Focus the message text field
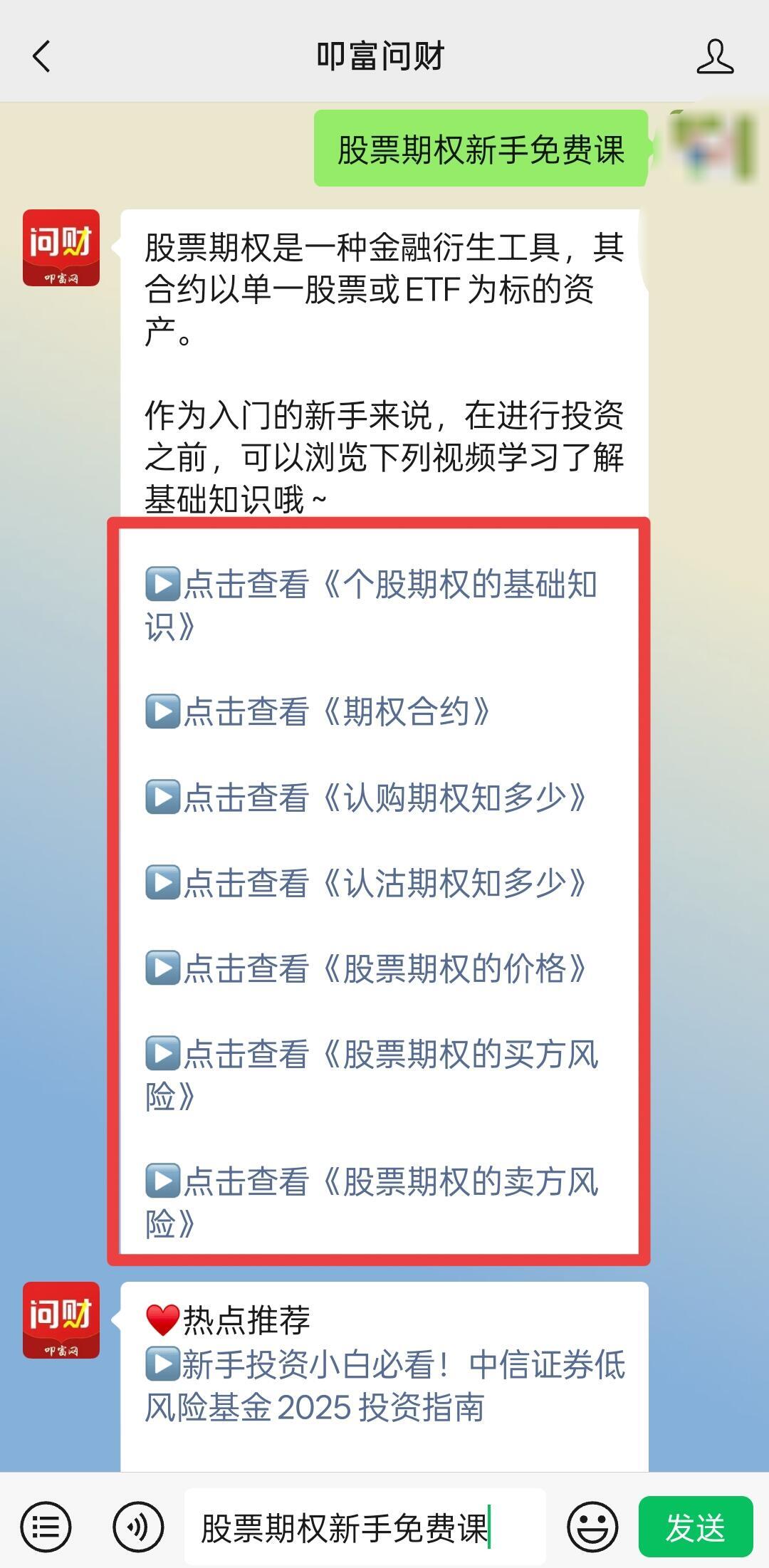The image size is (769, 1568). [x=365, y=1527]
